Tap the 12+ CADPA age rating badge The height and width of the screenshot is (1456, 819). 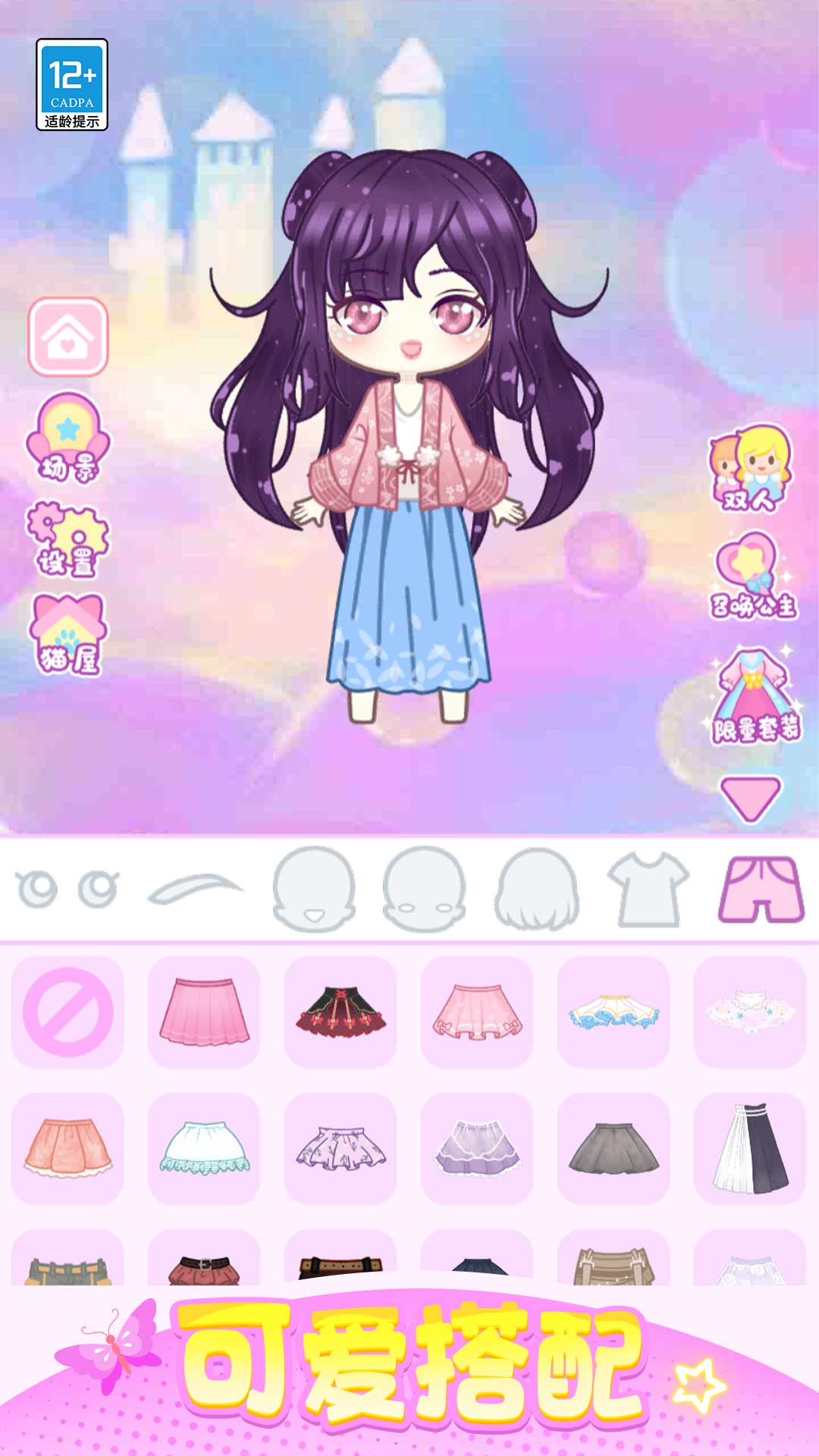(72, 83)
